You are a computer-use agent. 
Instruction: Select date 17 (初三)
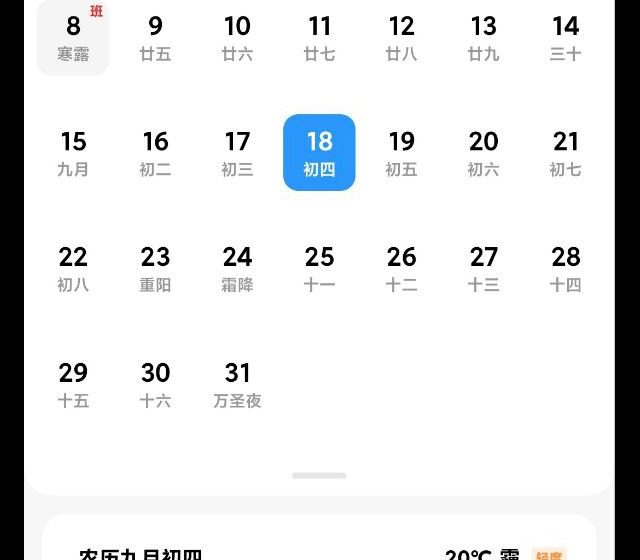click(237, 153)
